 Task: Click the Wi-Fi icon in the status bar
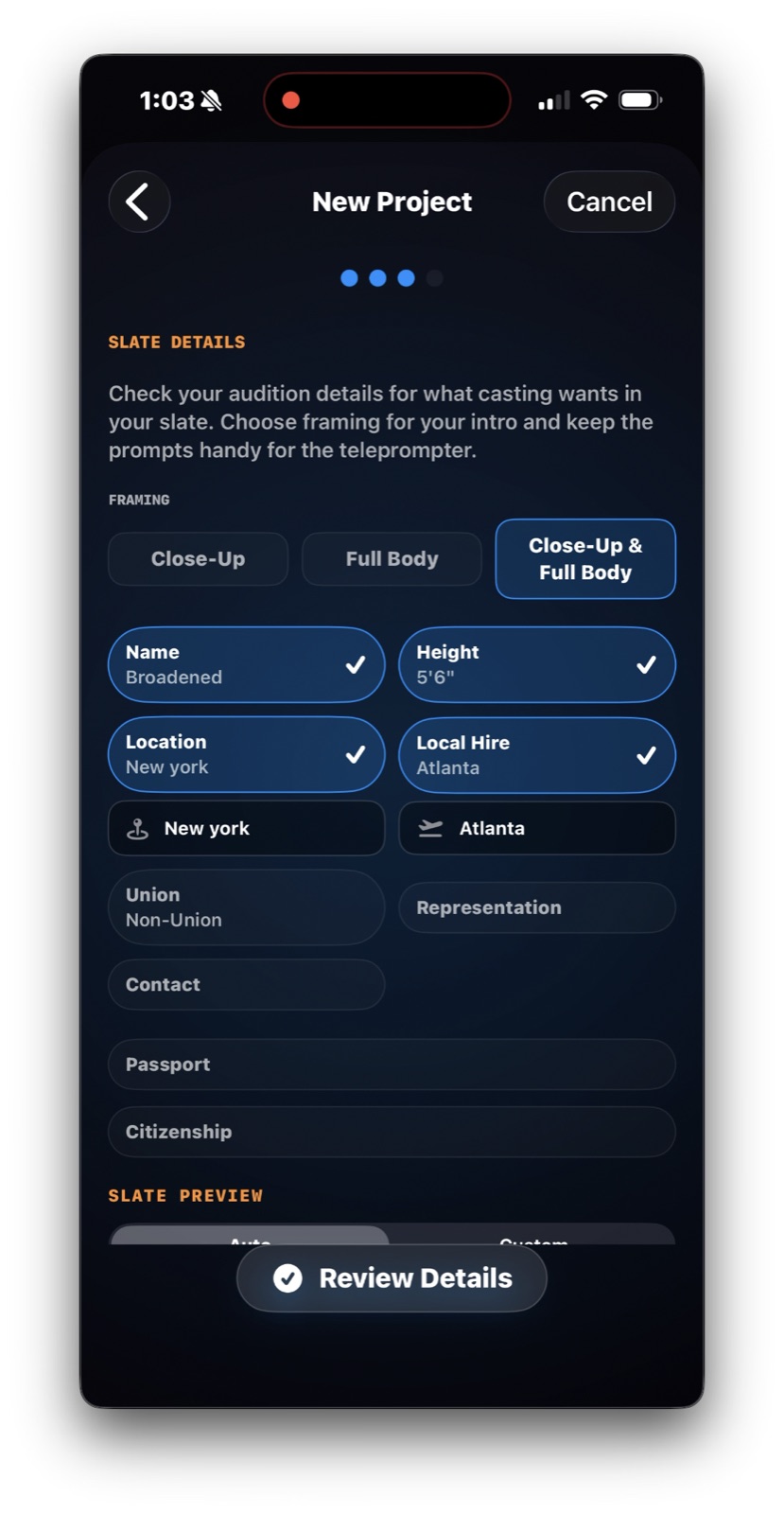pyautogui.click(x=595, y=100)
